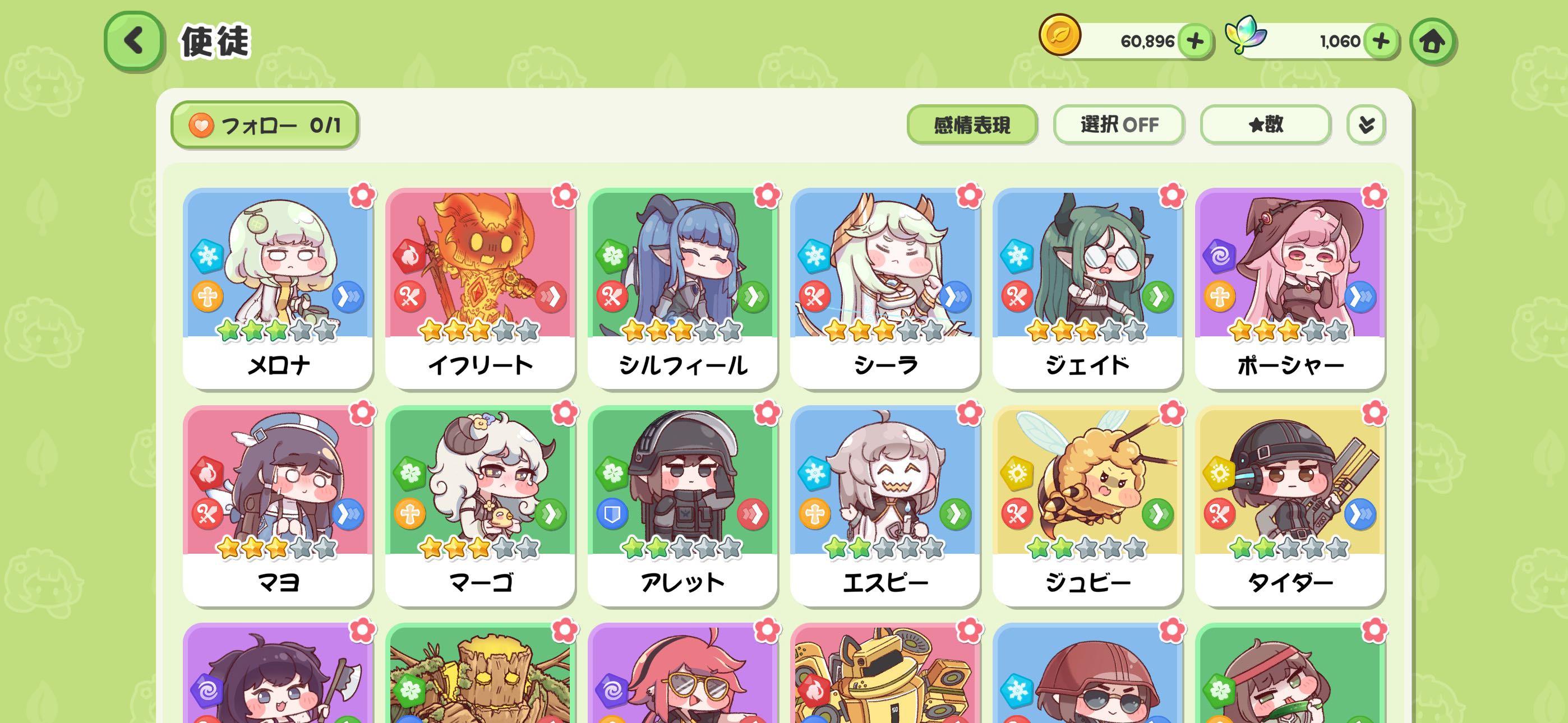Viewport: 1568px width, 723px height.
Task: Open the アレット character card
Action: pyautogui.click(x=683, y=504)
